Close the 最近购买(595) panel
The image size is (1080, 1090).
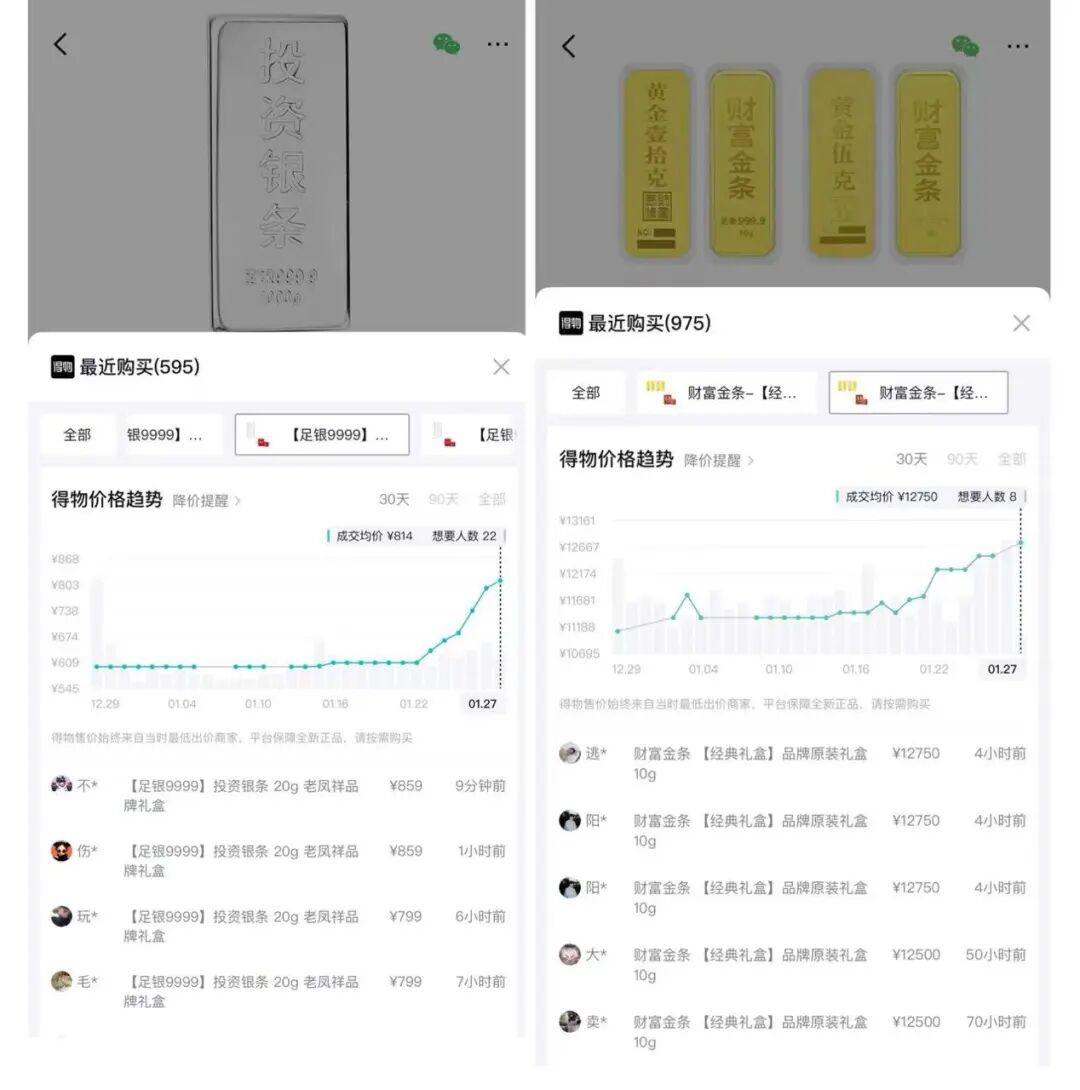click(501, 367)
